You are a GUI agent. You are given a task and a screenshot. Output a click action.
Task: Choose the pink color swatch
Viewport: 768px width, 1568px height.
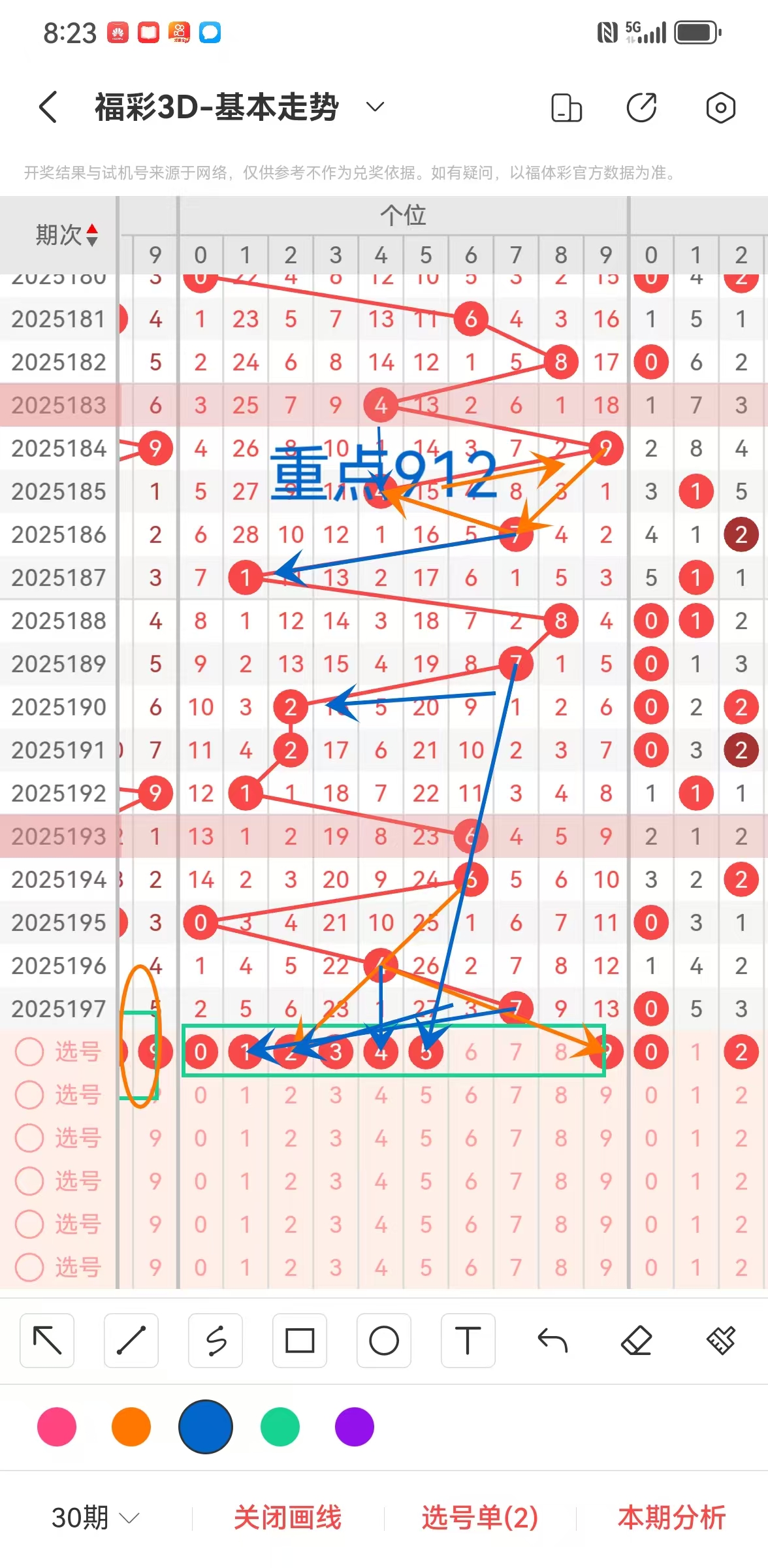(57, 1427)
